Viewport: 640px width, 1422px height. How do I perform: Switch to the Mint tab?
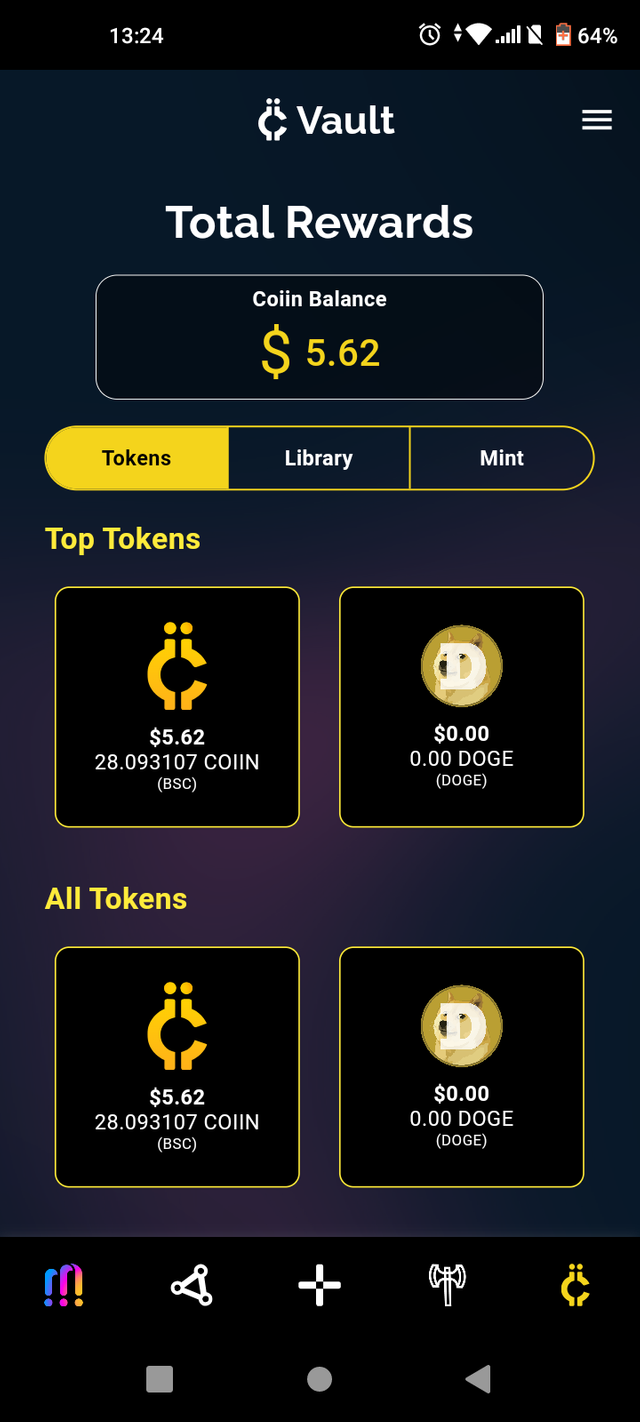(x=502, y=458)
